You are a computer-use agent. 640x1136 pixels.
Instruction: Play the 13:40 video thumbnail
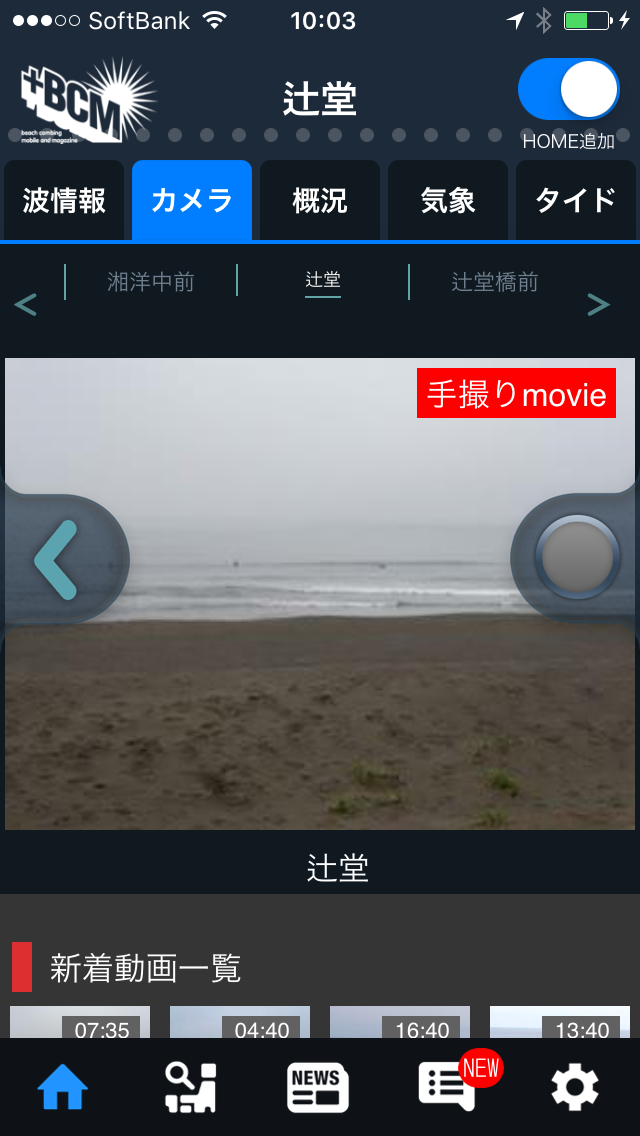coord(560,1023)
